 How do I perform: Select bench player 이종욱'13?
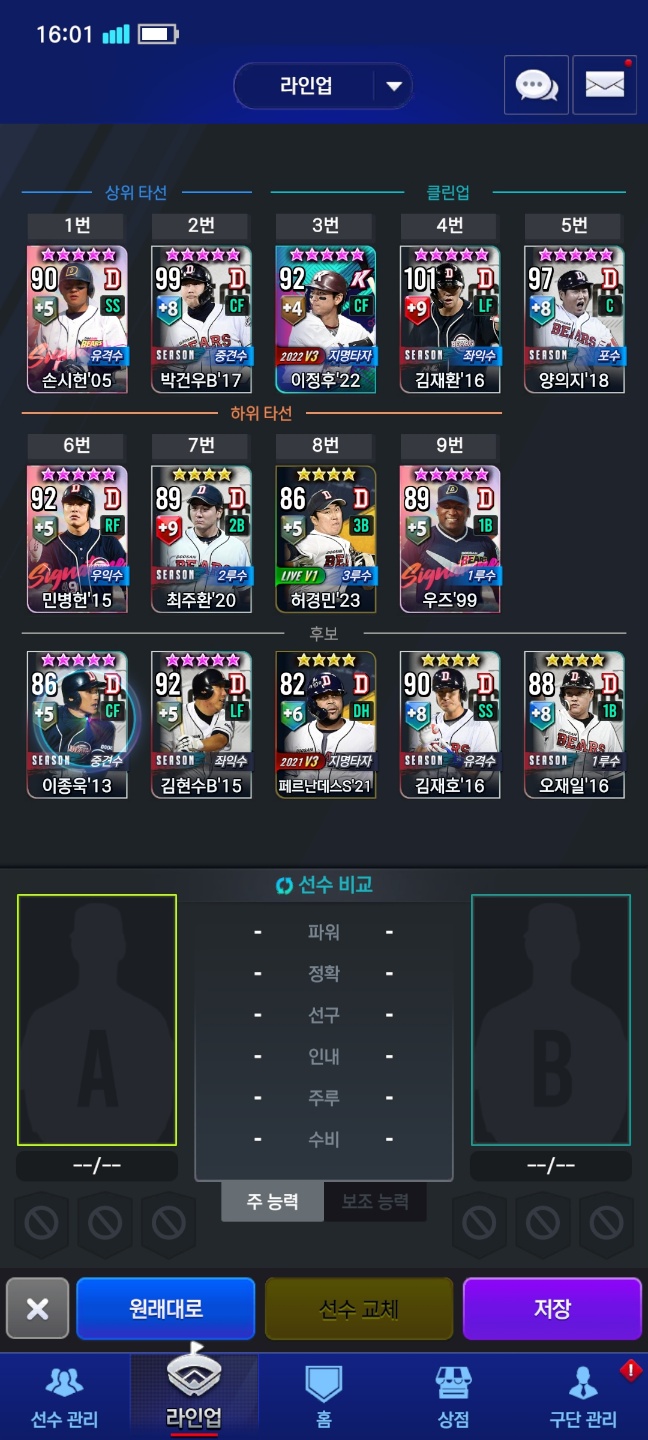click(x=77, y=725)
